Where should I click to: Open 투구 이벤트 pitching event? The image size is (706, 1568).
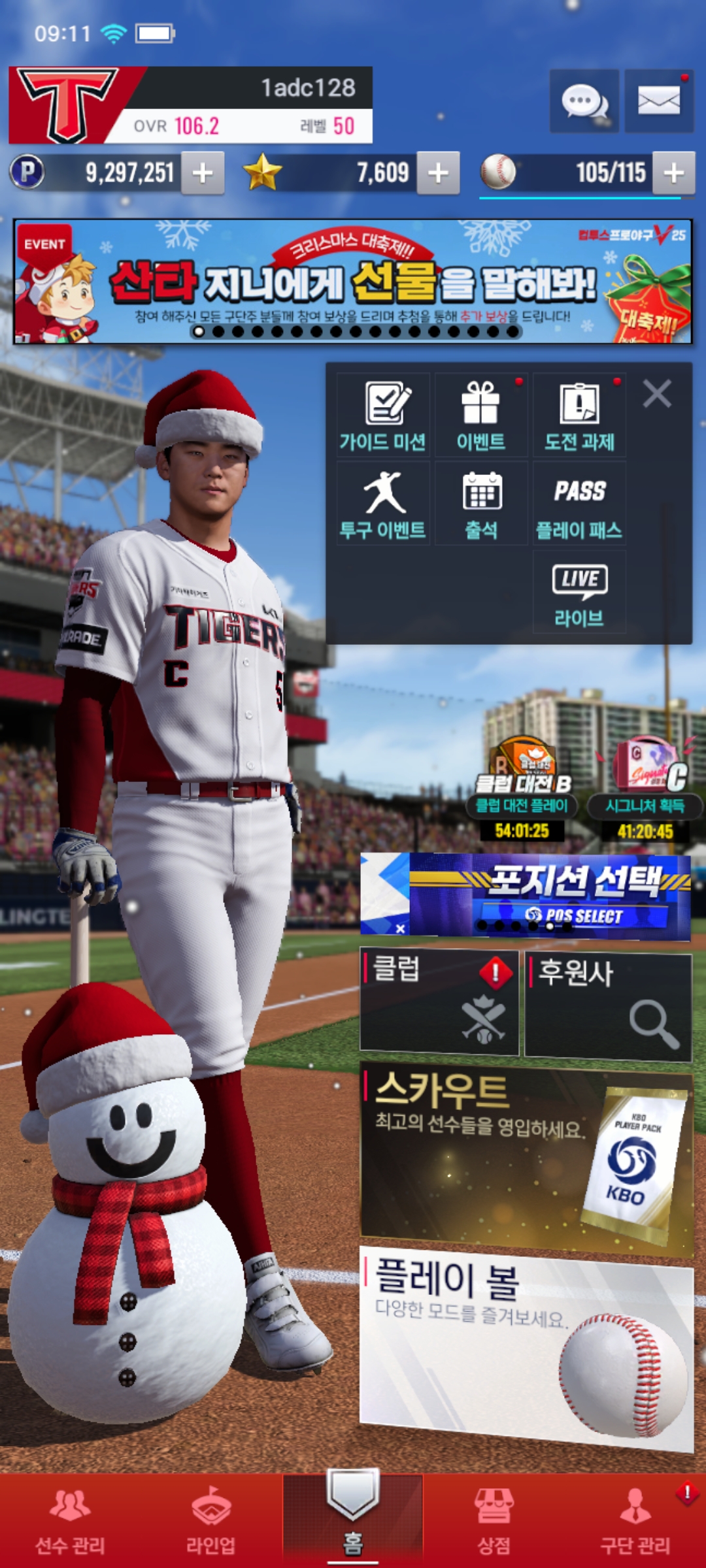tap(383, 504)
